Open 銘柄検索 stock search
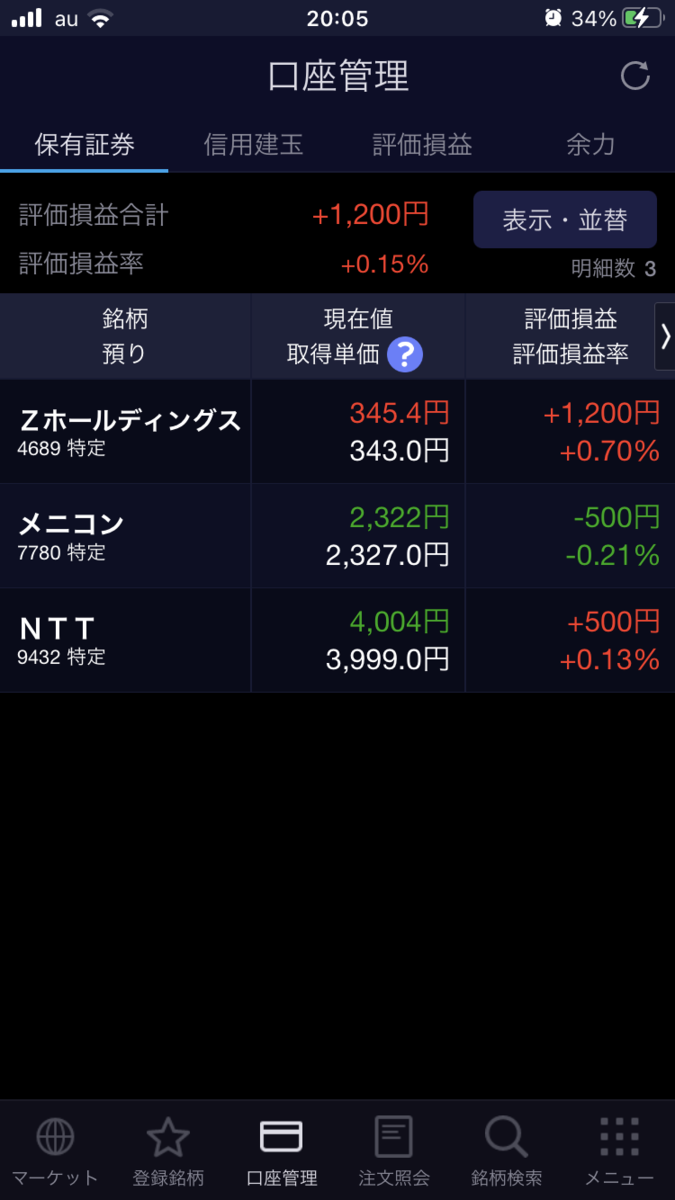The width and height of the screenshot is (675, 1200). point(507,1150)
